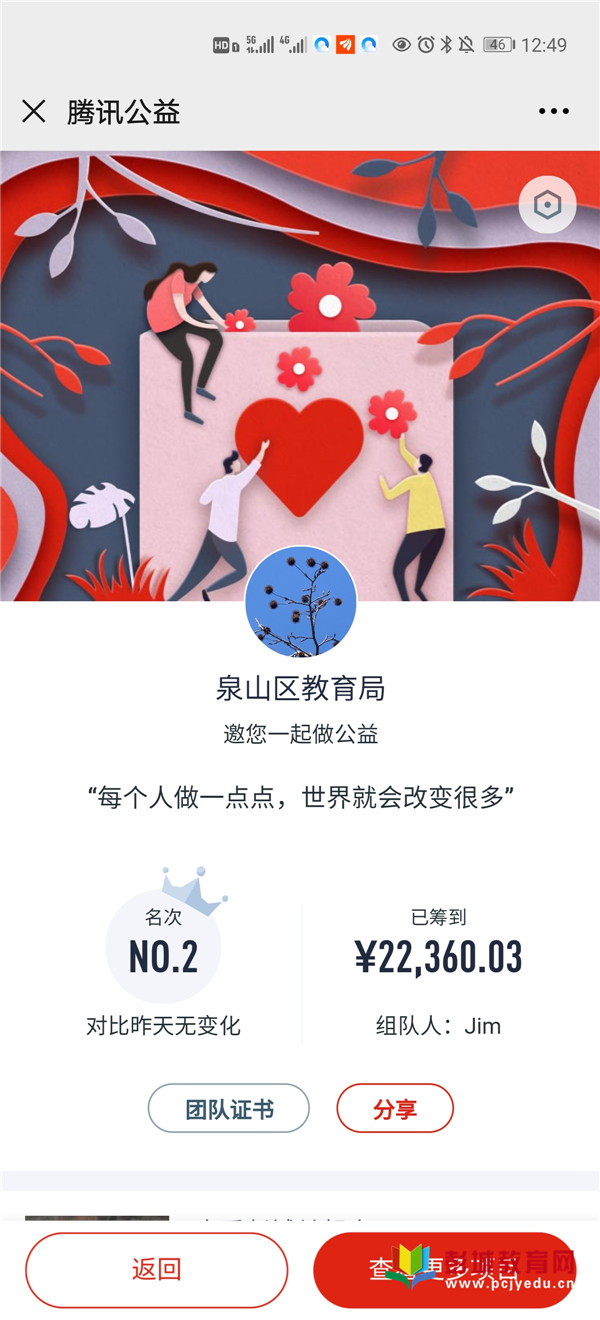Close the 腾讯公益 page
The width and height of the screenshot is (600, 1320).
click(34, 111)
